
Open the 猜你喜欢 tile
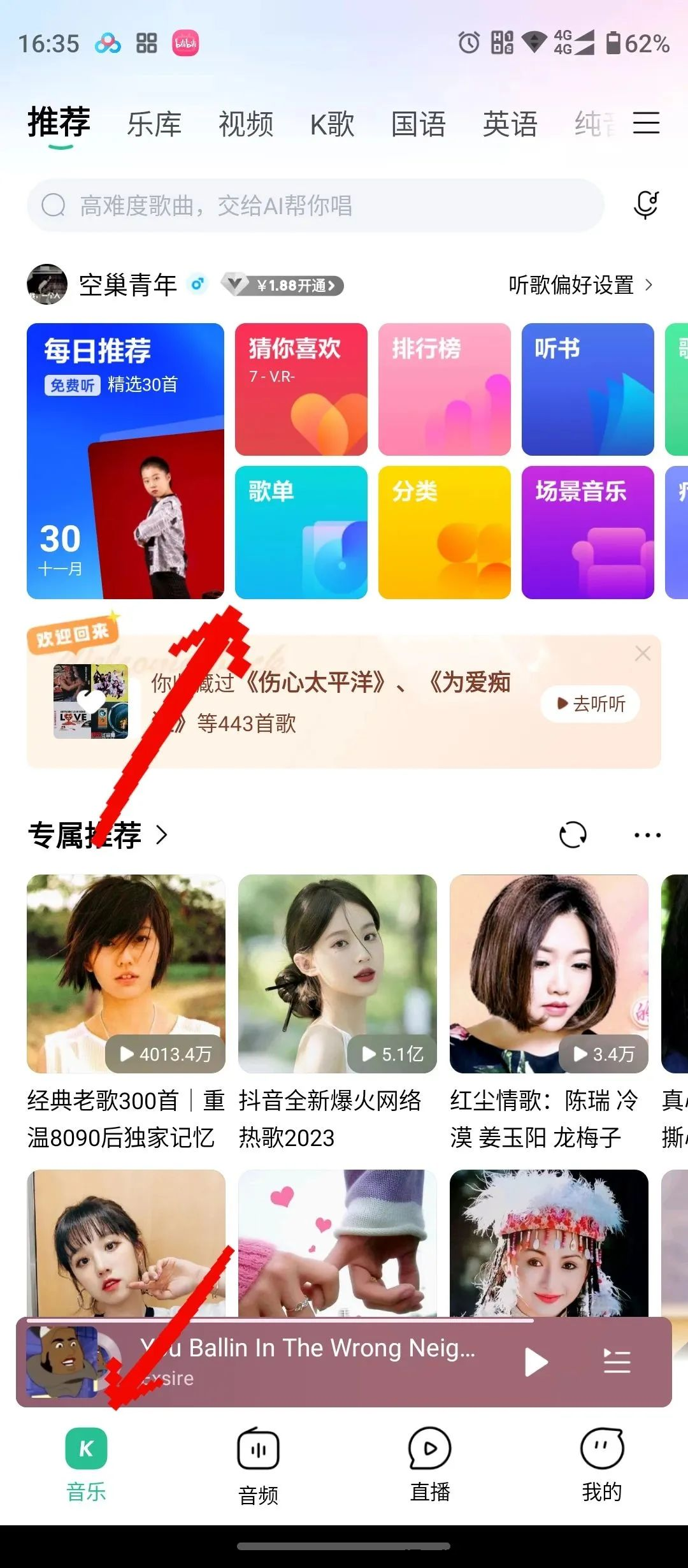[301, 389]
